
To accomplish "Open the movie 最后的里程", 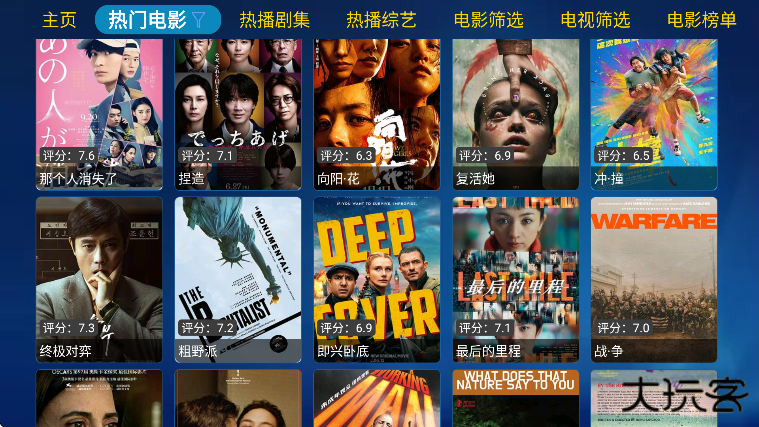I will [515, 278].
